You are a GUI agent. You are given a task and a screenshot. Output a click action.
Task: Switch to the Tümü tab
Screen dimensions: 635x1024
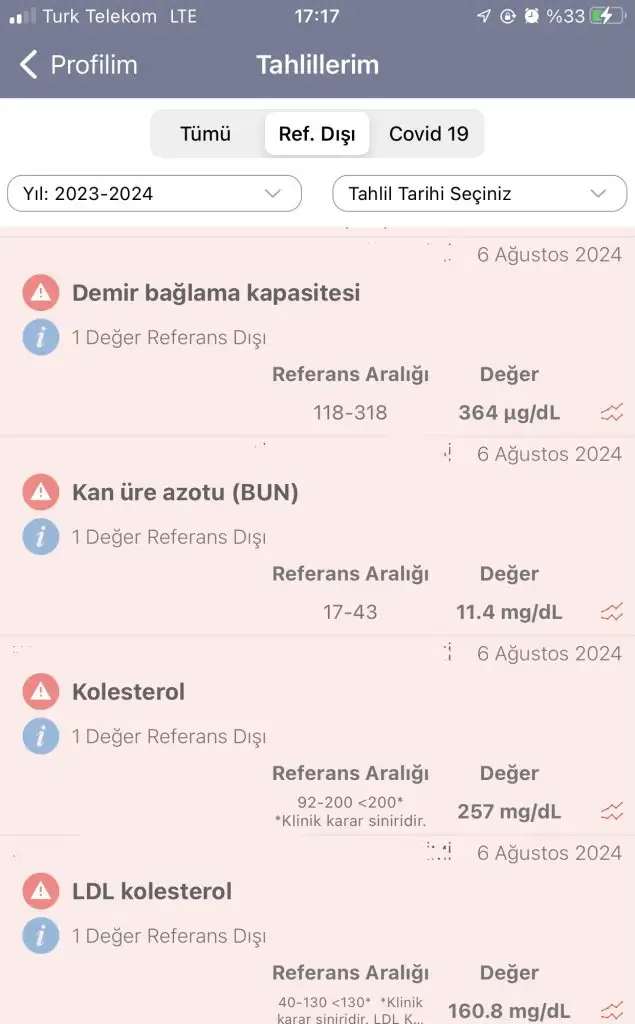point(206,134)
